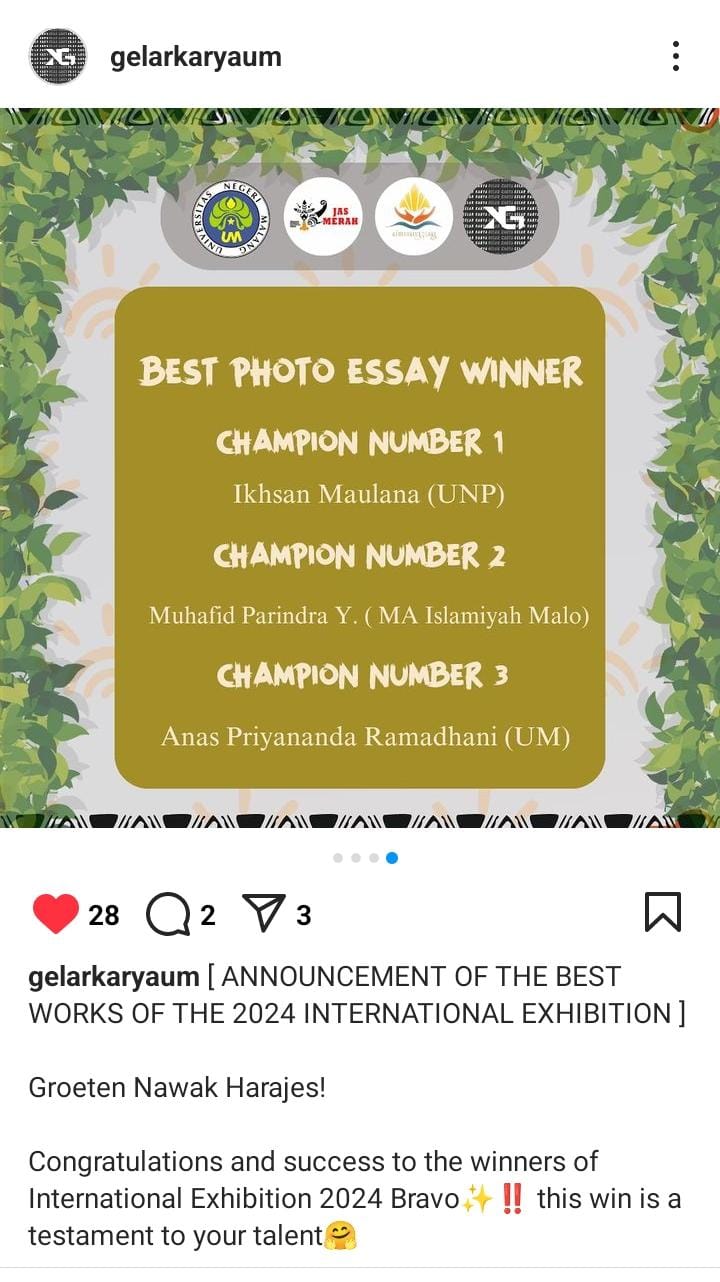Open the post overflow menu
This screenshot has height=1282, width=720.
[x=676, y=57]
